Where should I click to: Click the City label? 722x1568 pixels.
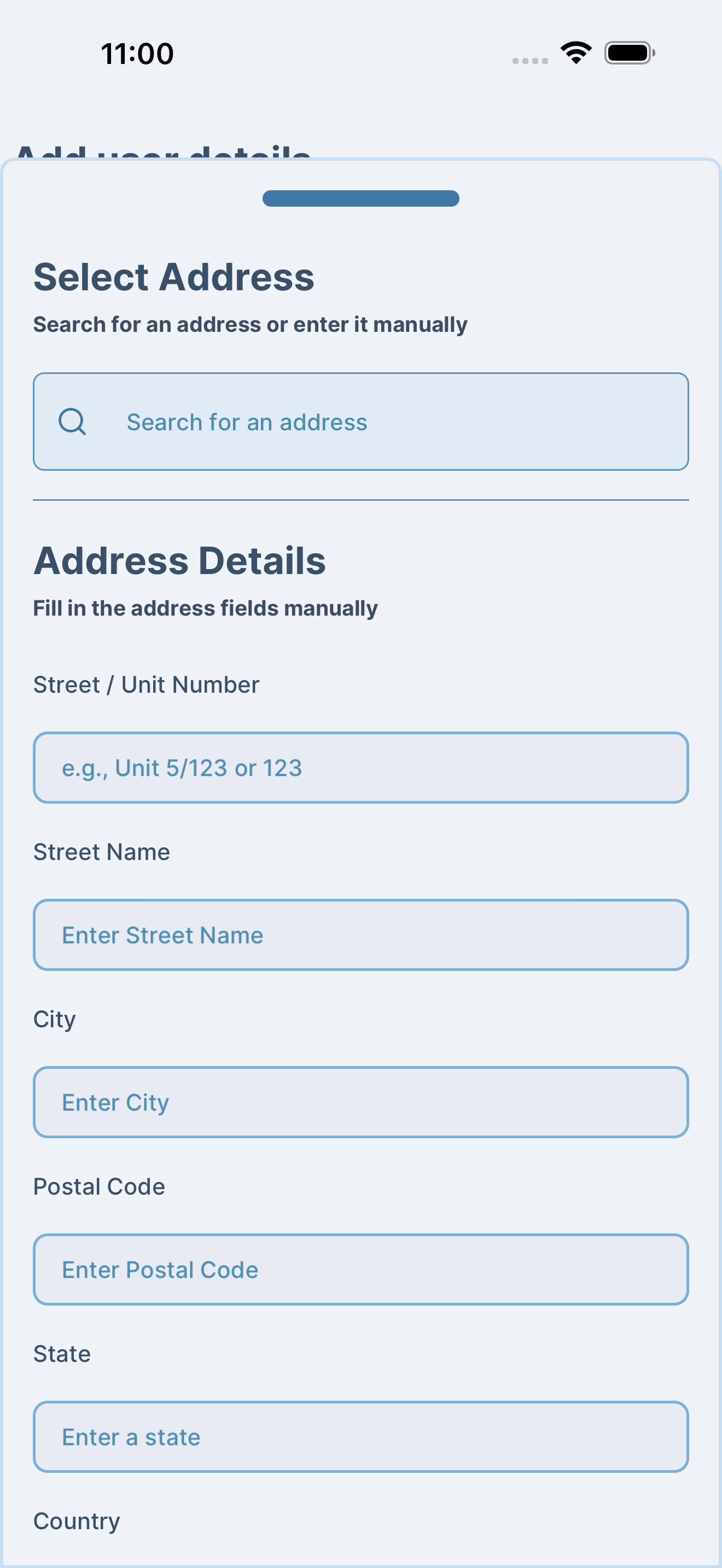[x=54, y=1019]
